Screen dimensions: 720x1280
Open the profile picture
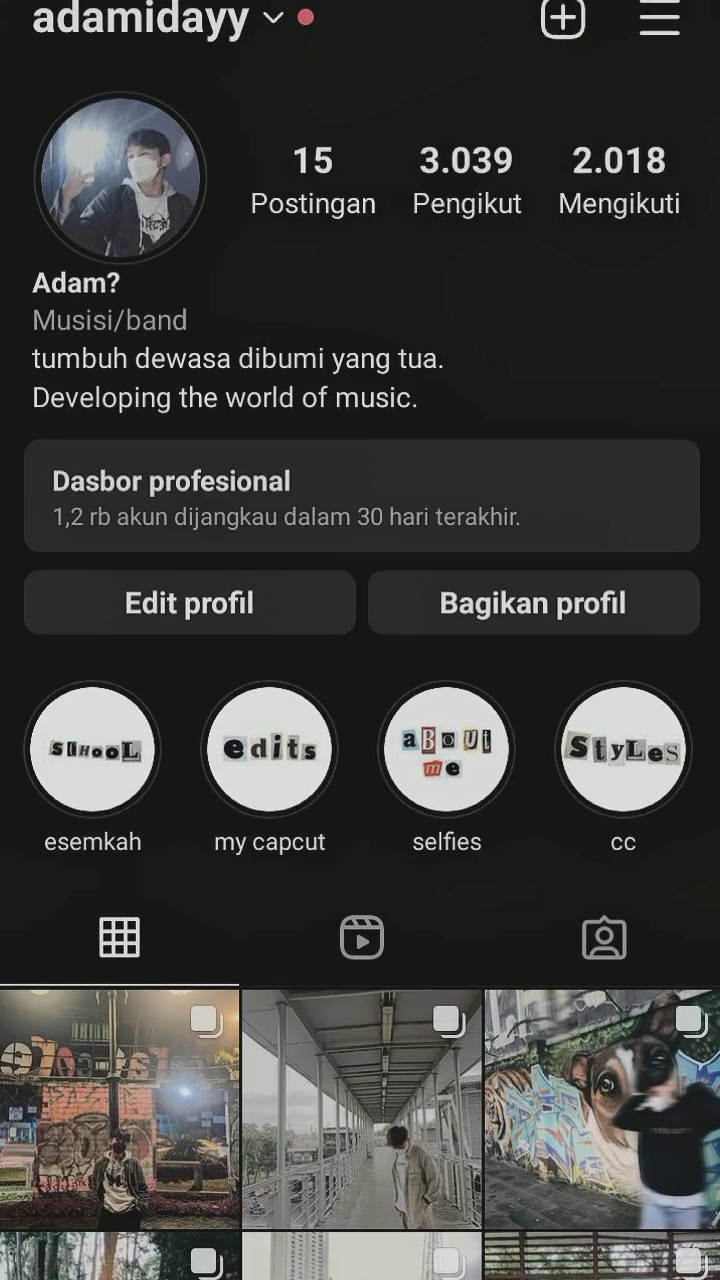pyautogui.click(x=120, y=178)
